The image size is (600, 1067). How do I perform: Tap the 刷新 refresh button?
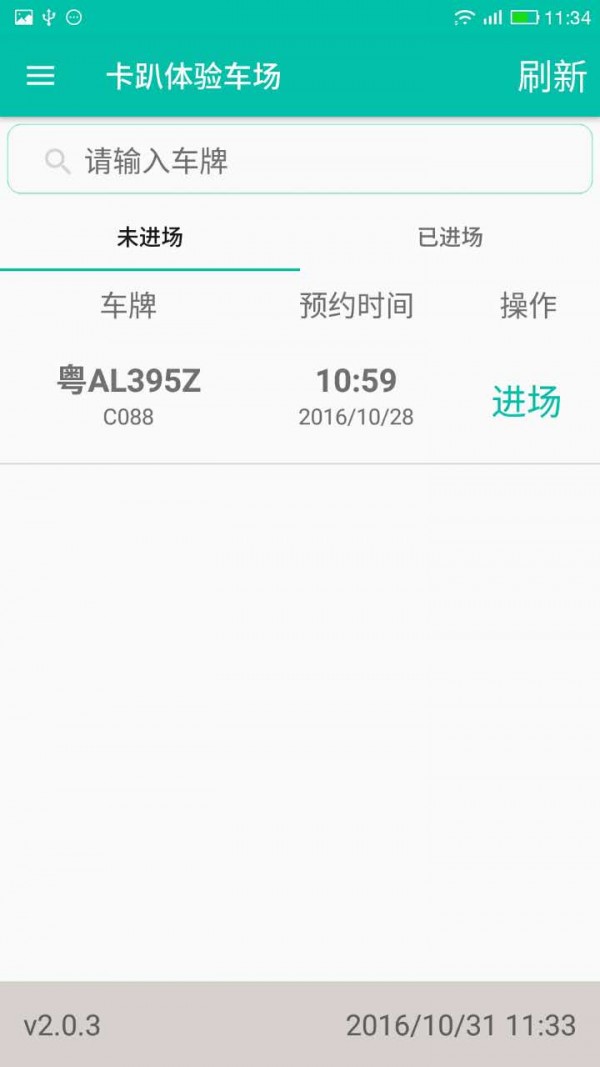coord(551,77)
